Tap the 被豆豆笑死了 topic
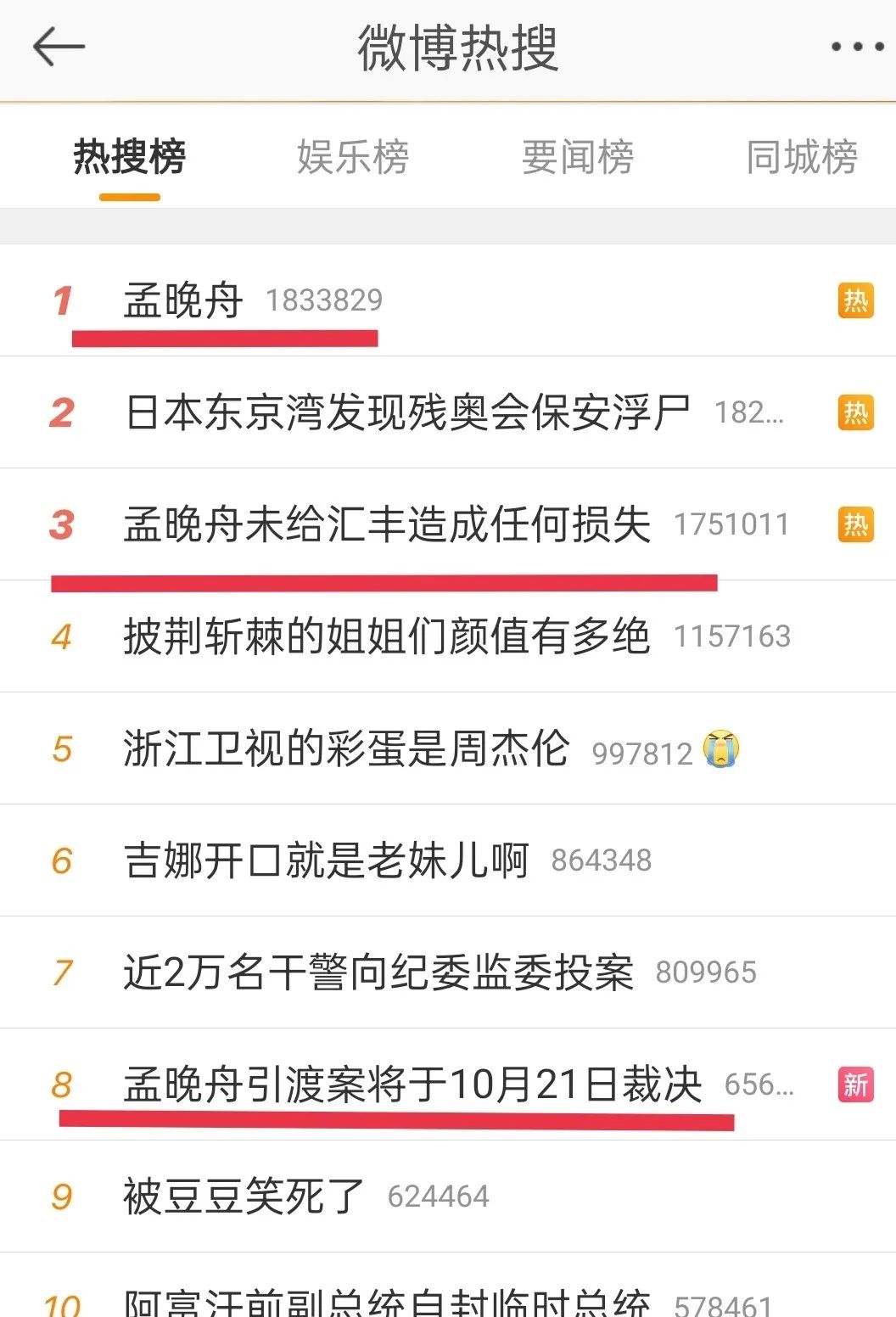 pyautogui.click(x=244, y=1197)
